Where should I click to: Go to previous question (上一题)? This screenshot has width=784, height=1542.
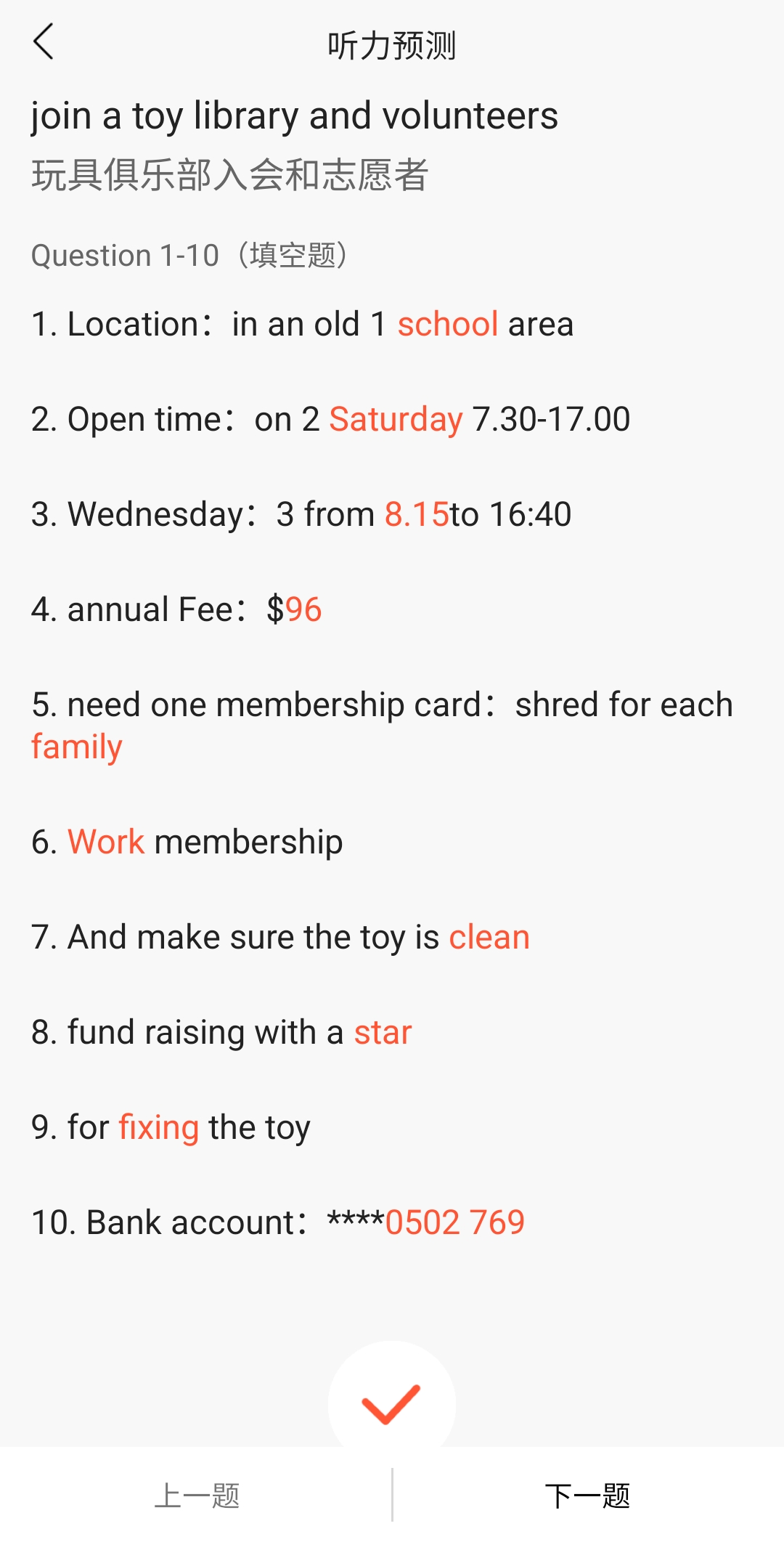196,1496
